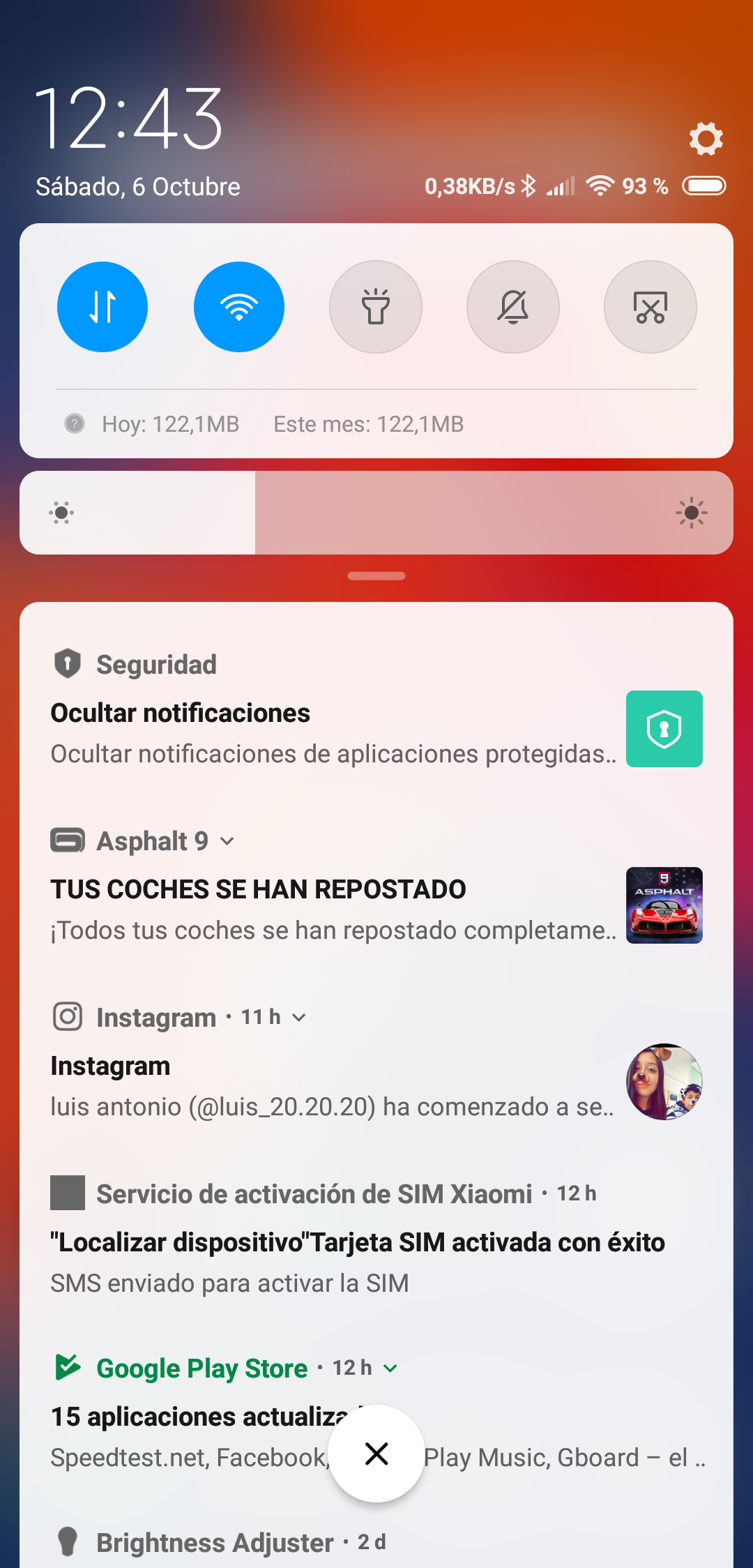The height and width of the screenshot is (1568, 753).
Task: Open the Brightness Adjuster notification
Action: [x=376, y=1543]
